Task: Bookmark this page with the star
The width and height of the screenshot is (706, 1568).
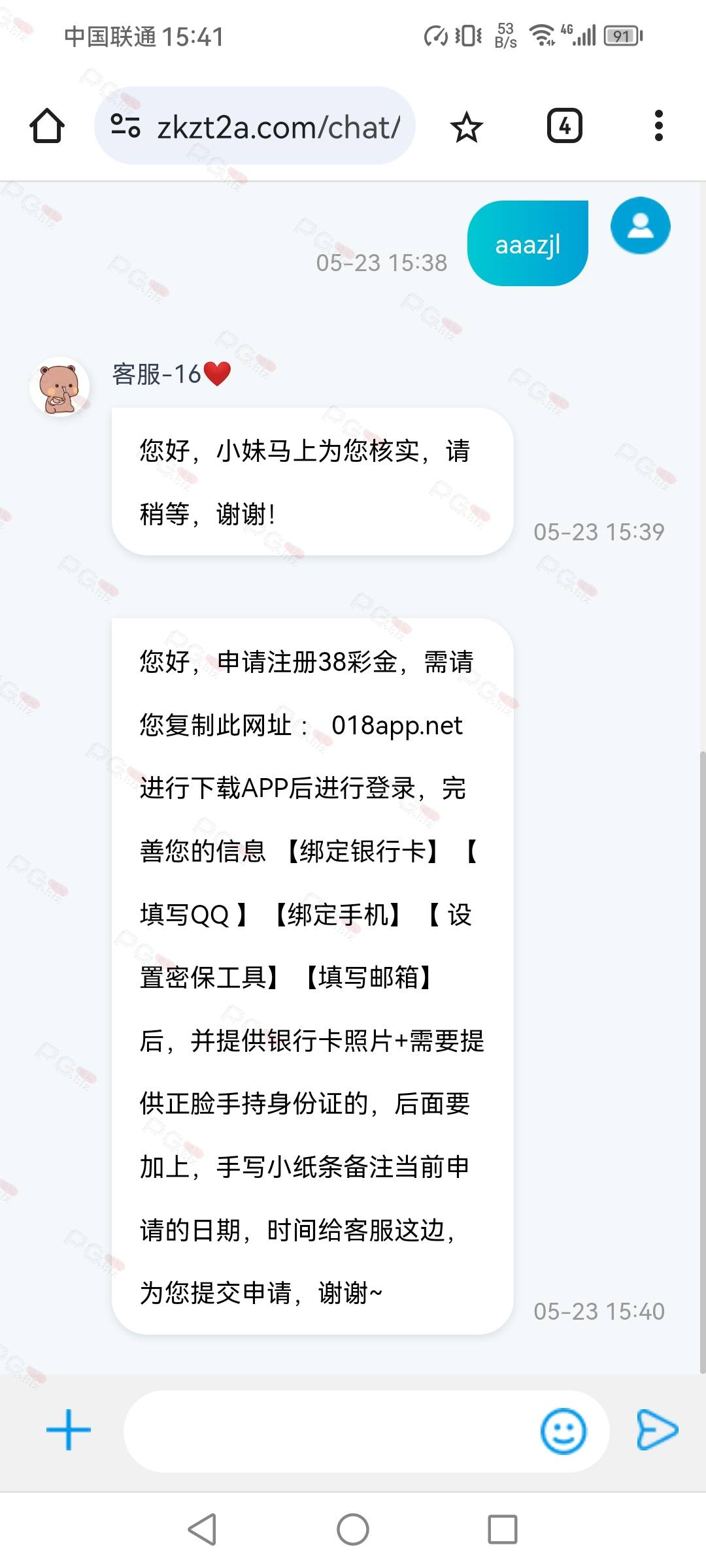Action: point(466,126)
